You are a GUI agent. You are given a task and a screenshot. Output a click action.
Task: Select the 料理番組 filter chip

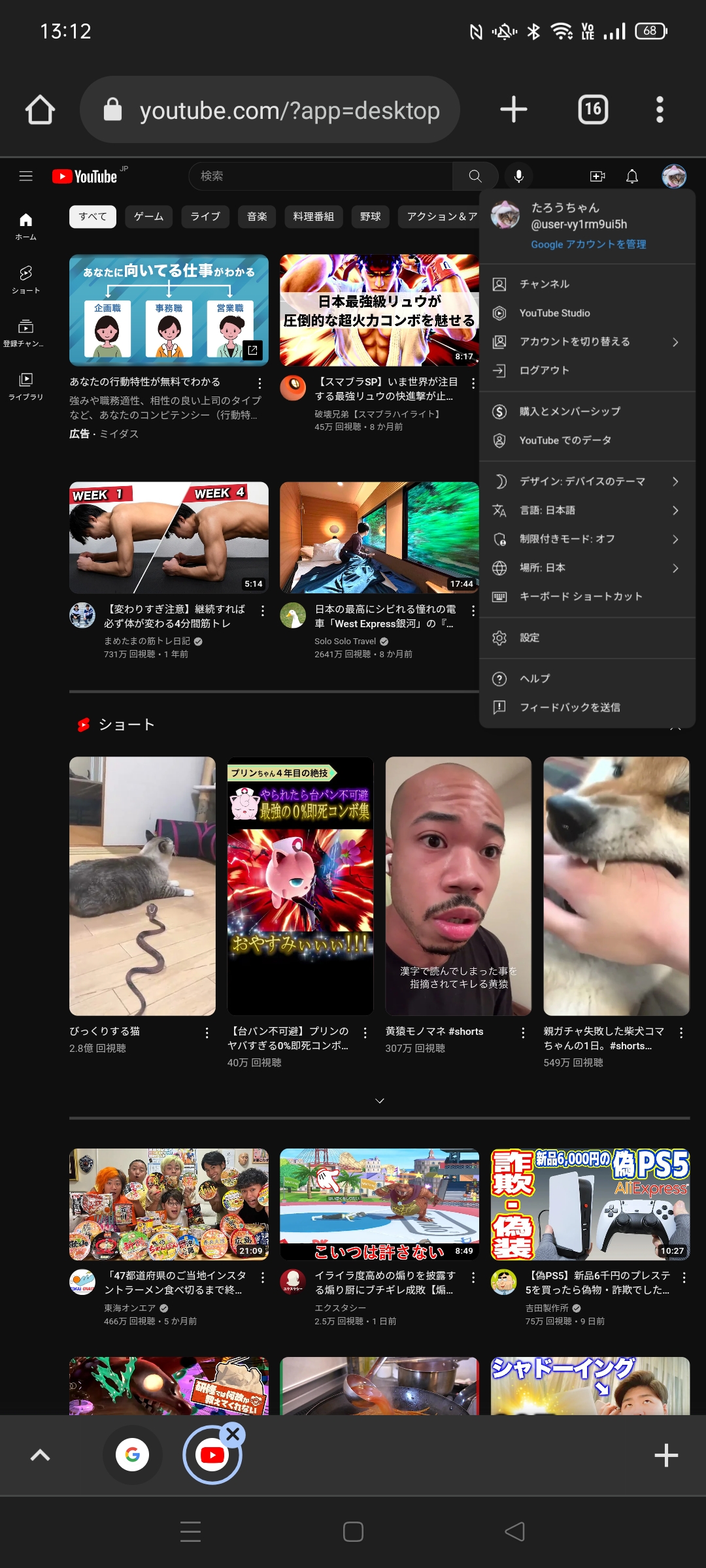point(313,216)
